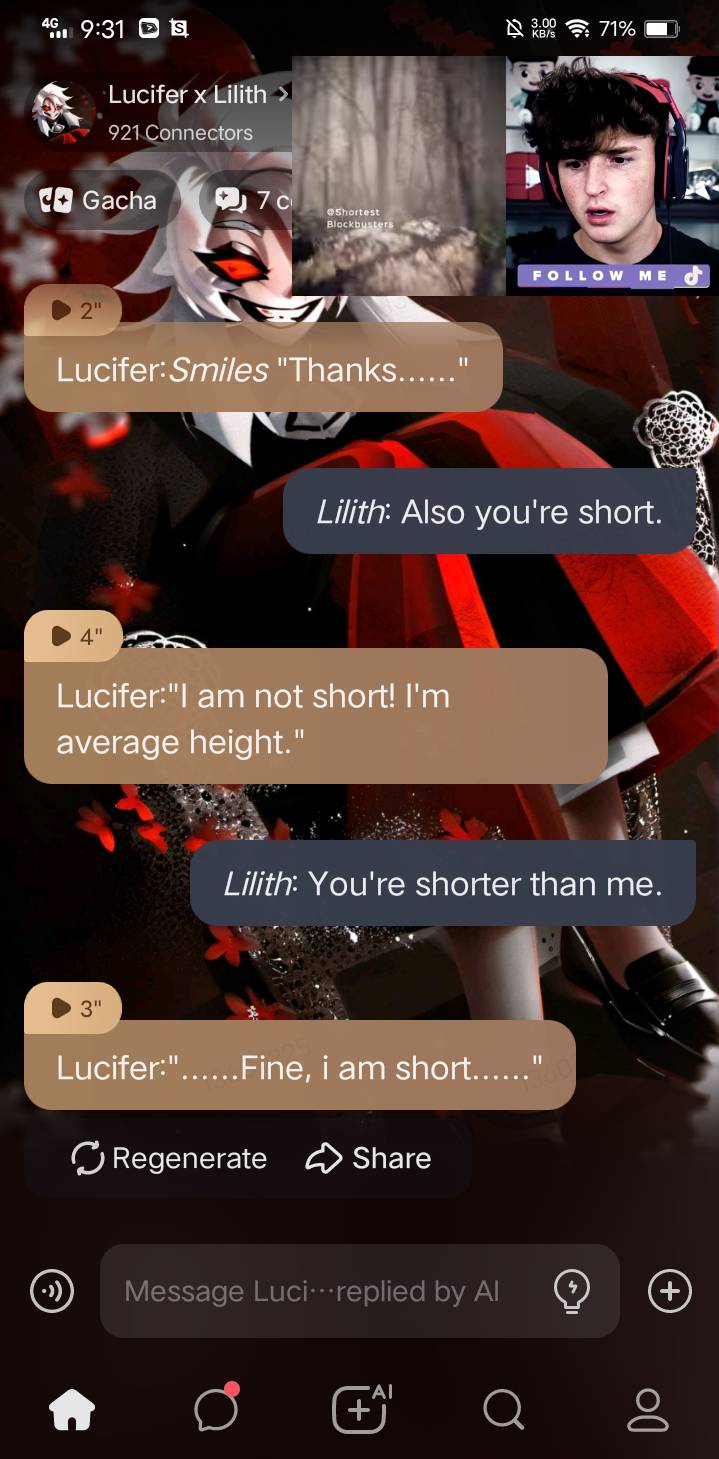Tap the voice call icon beside message box

click(x=51, y=1291)
